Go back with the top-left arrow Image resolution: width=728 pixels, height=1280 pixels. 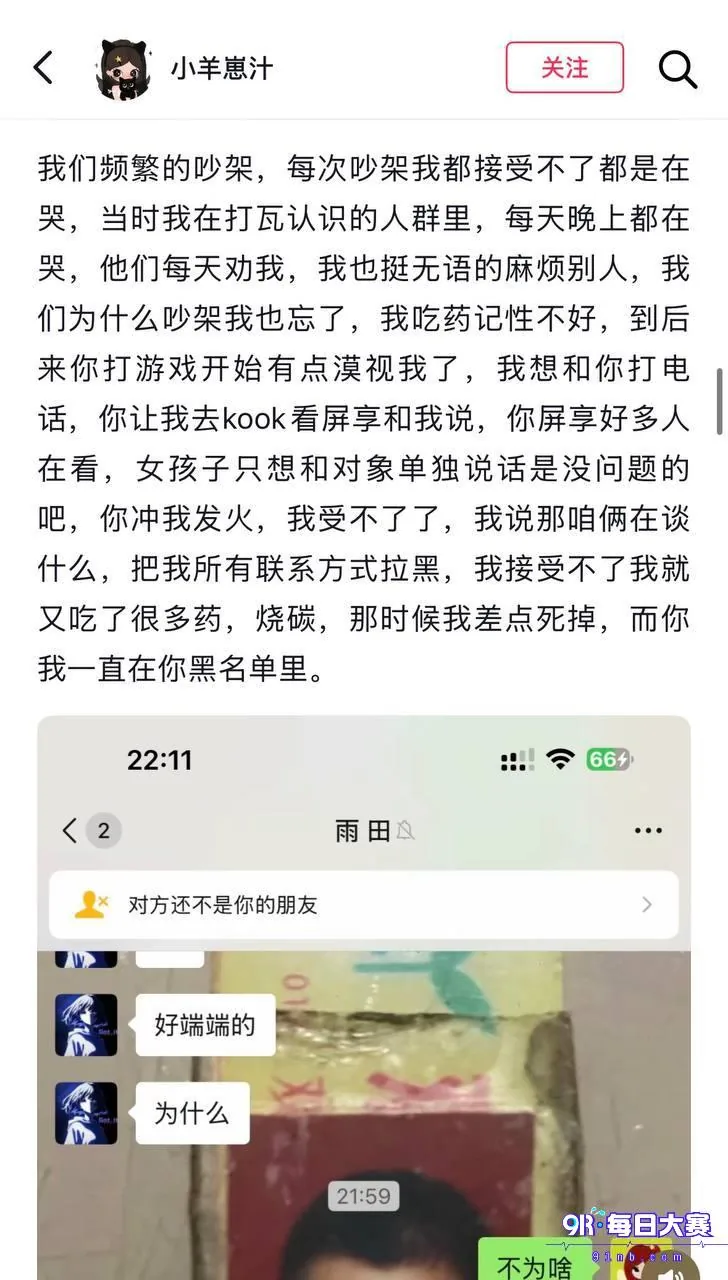point(43,68)
